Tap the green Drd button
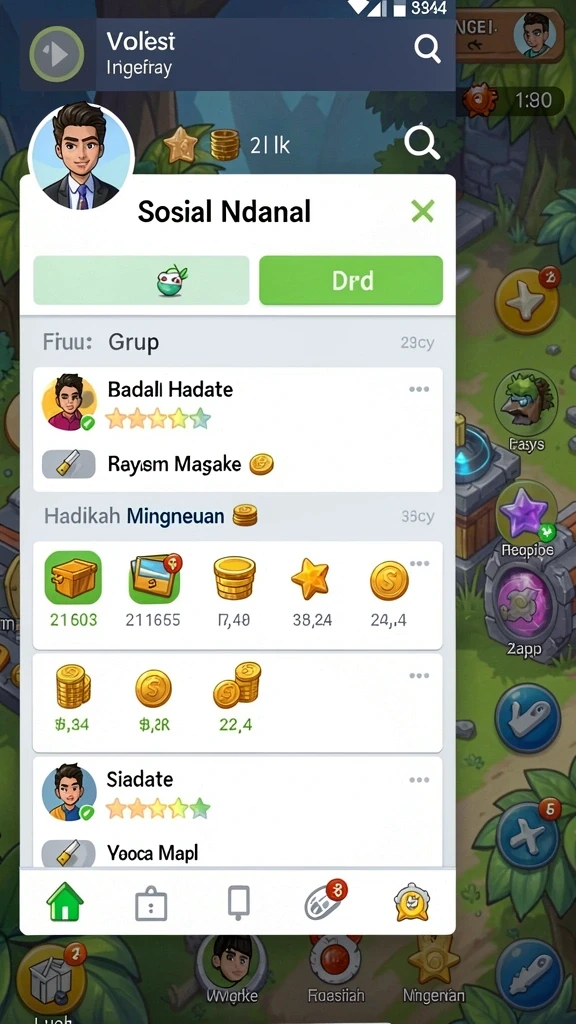The height and width of the screenshot is (1024, 576). point(351,280)
